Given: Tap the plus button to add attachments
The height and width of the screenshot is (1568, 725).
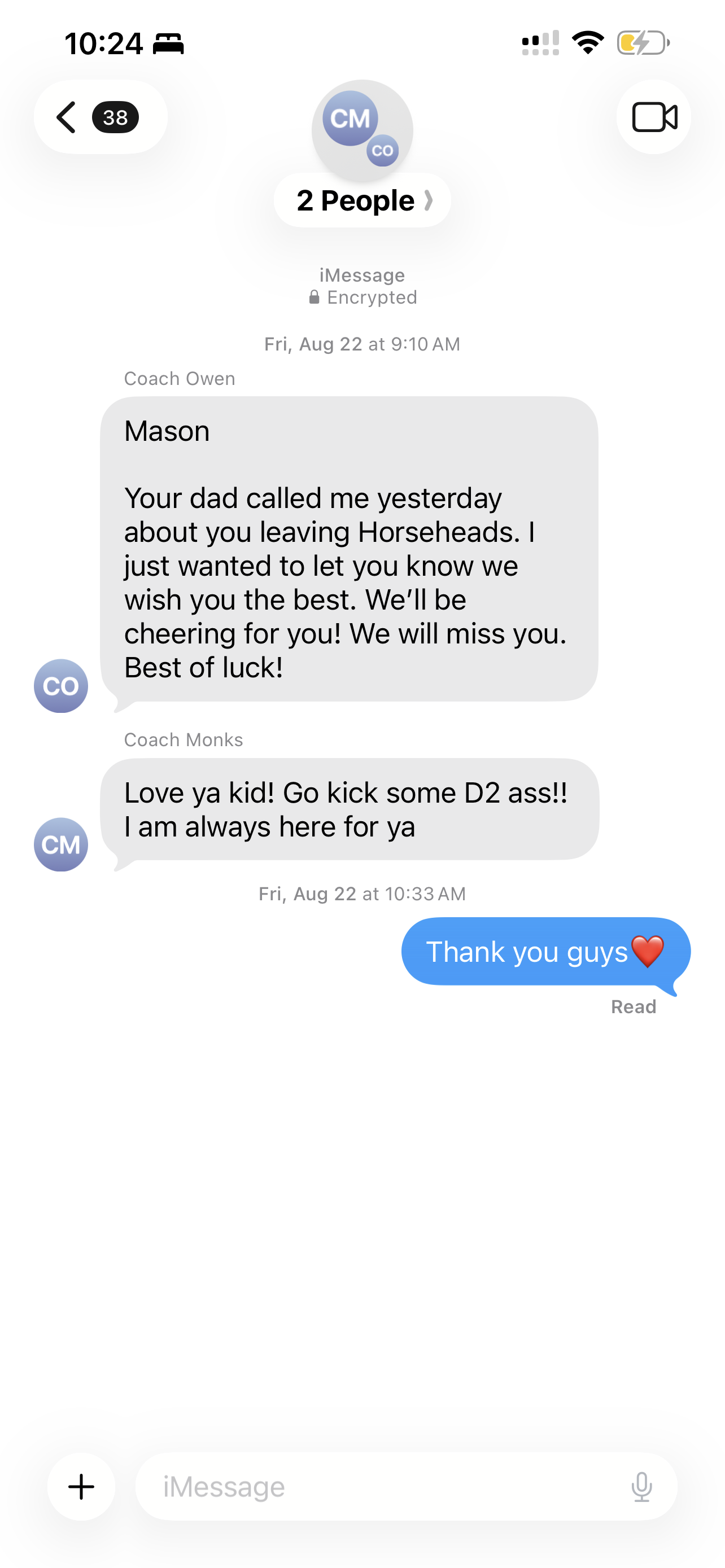Looking at the screenshot, I should (x=81, y=1487).
